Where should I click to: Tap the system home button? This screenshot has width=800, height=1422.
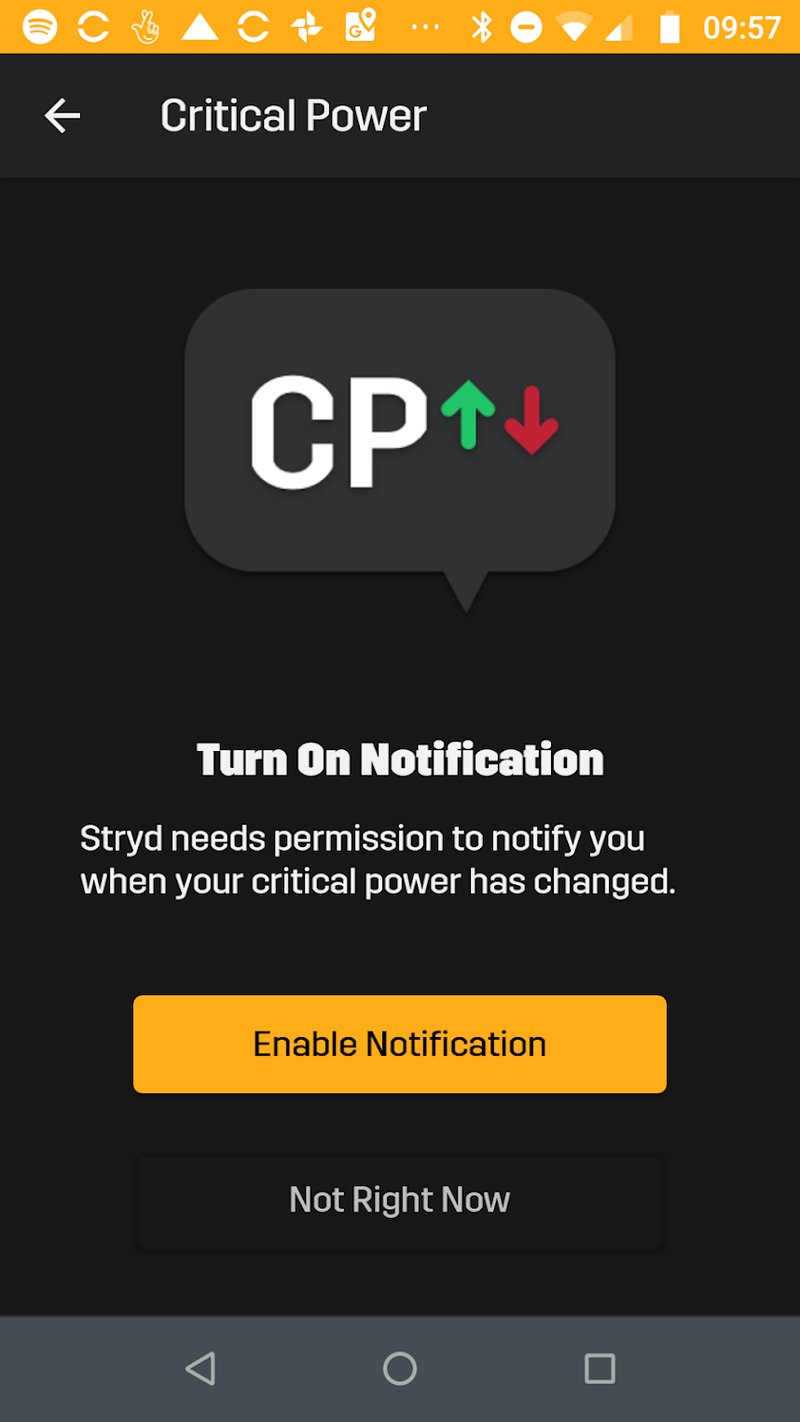(400, 1368)
